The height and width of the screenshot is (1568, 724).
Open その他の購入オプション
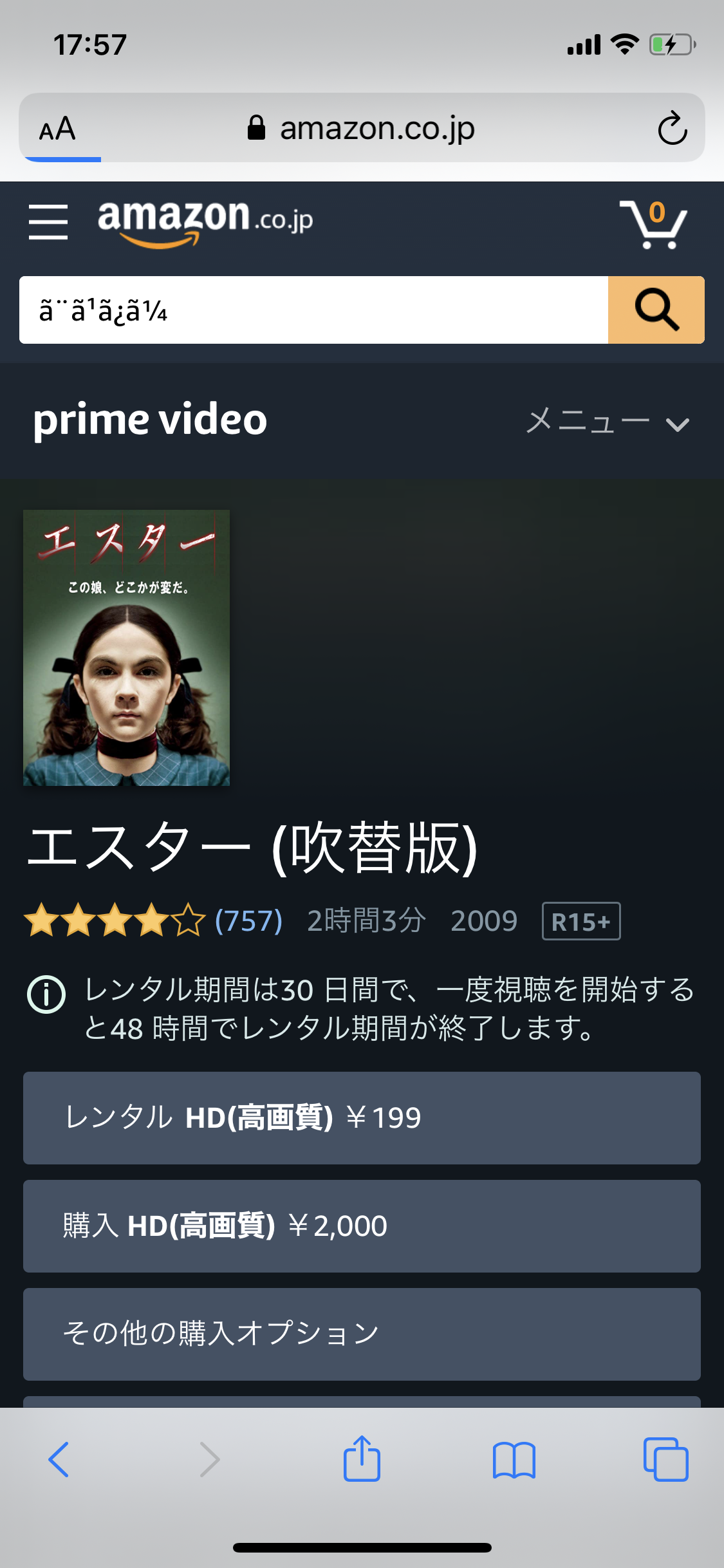pyautogui.click(x=362, y=1334)
